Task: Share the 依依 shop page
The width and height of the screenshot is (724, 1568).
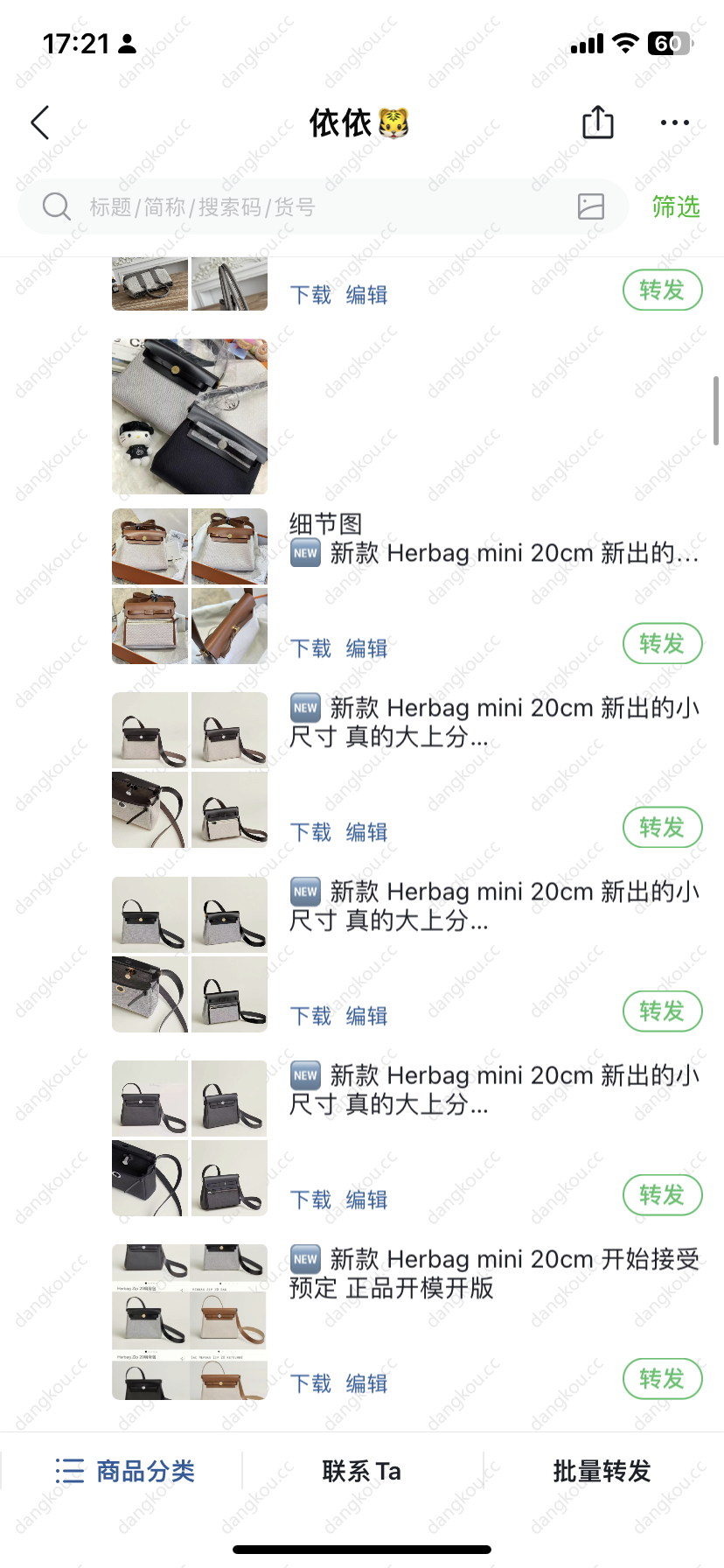Action: [598, 122]
